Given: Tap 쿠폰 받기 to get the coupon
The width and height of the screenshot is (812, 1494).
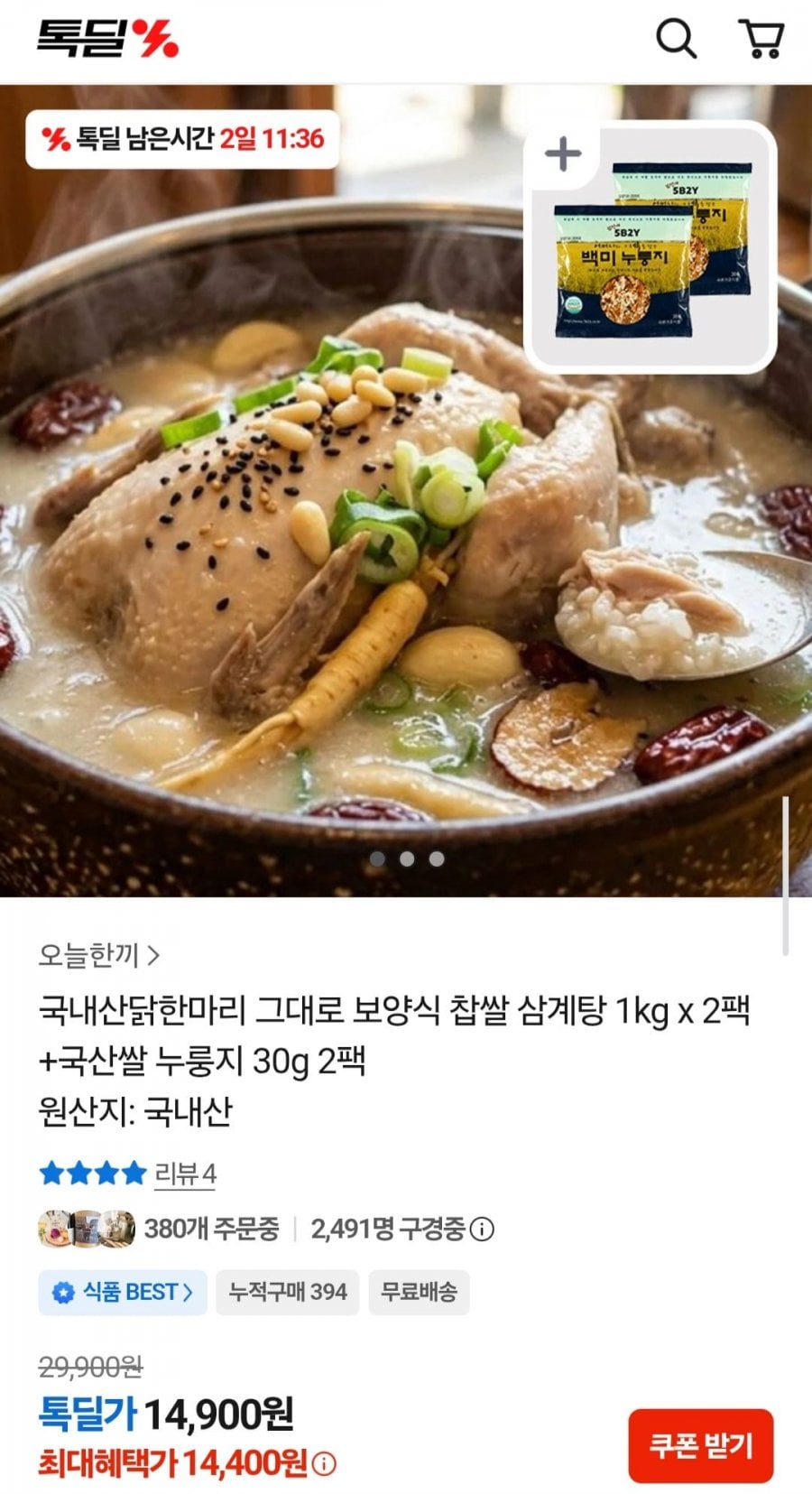Looking at the screenshot, I should 701,1445.
